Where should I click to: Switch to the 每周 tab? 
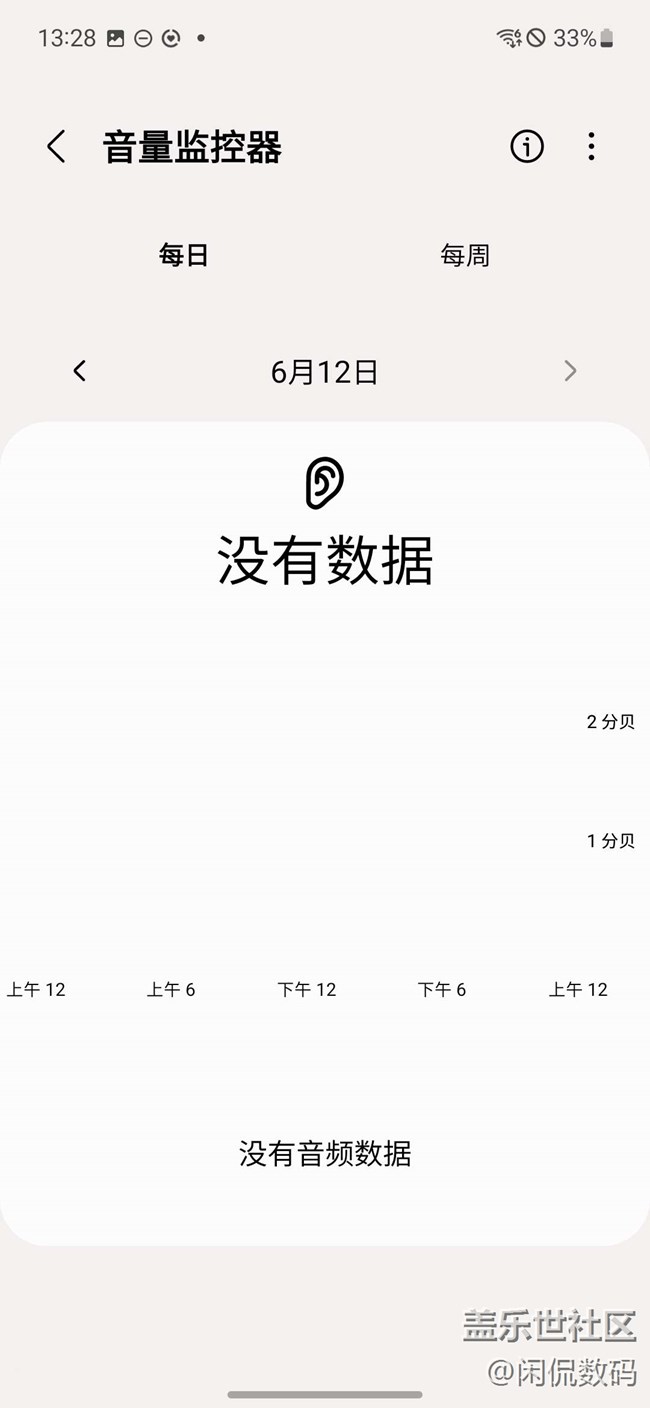(465, 255)
